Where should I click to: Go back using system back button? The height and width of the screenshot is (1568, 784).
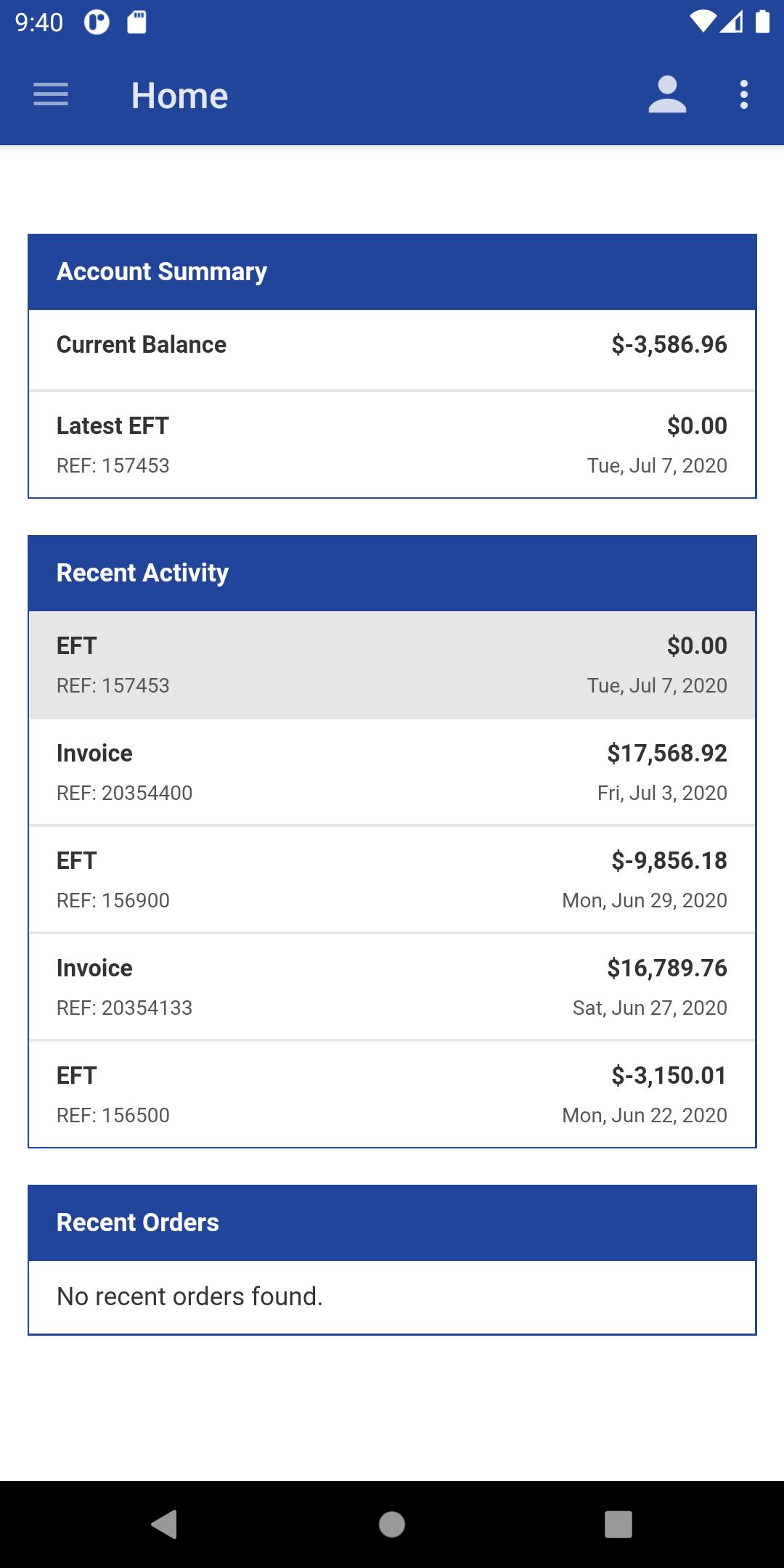click(165, 1524)
